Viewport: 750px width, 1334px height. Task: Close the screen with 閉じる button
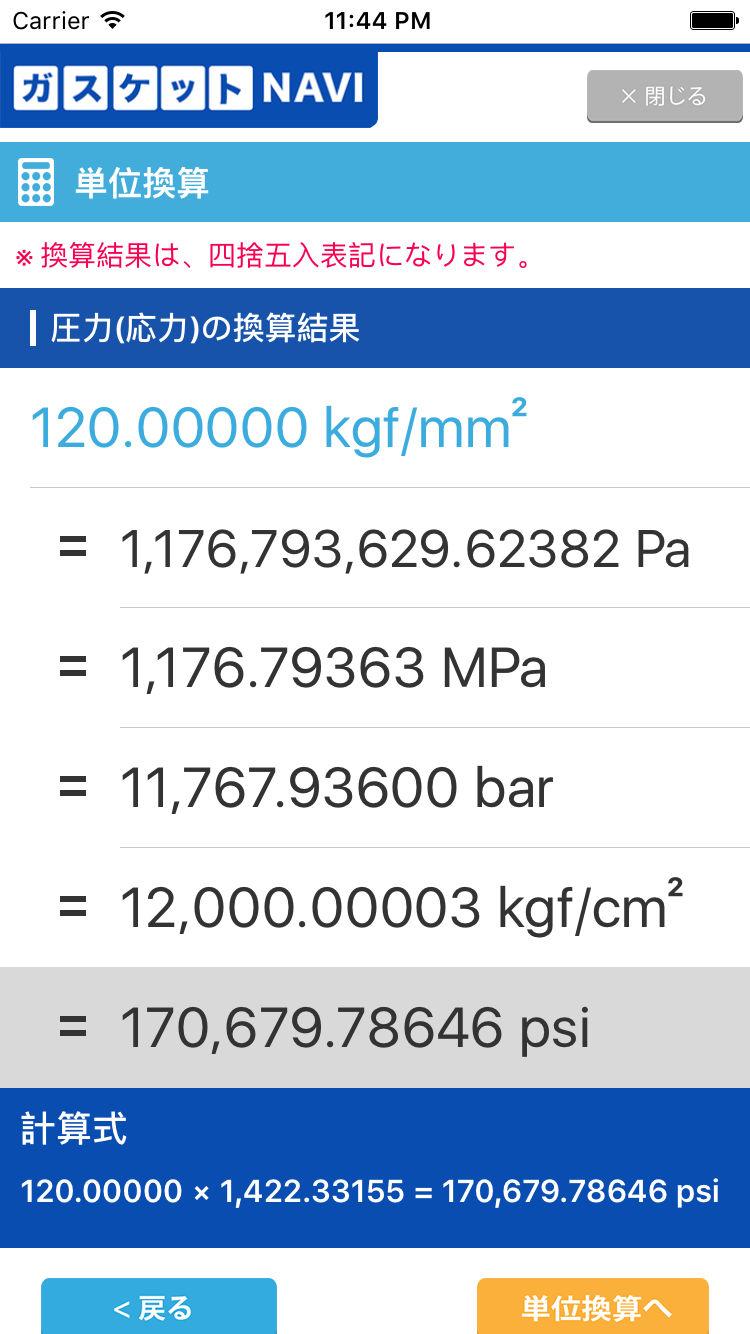[x=664, y=96]
